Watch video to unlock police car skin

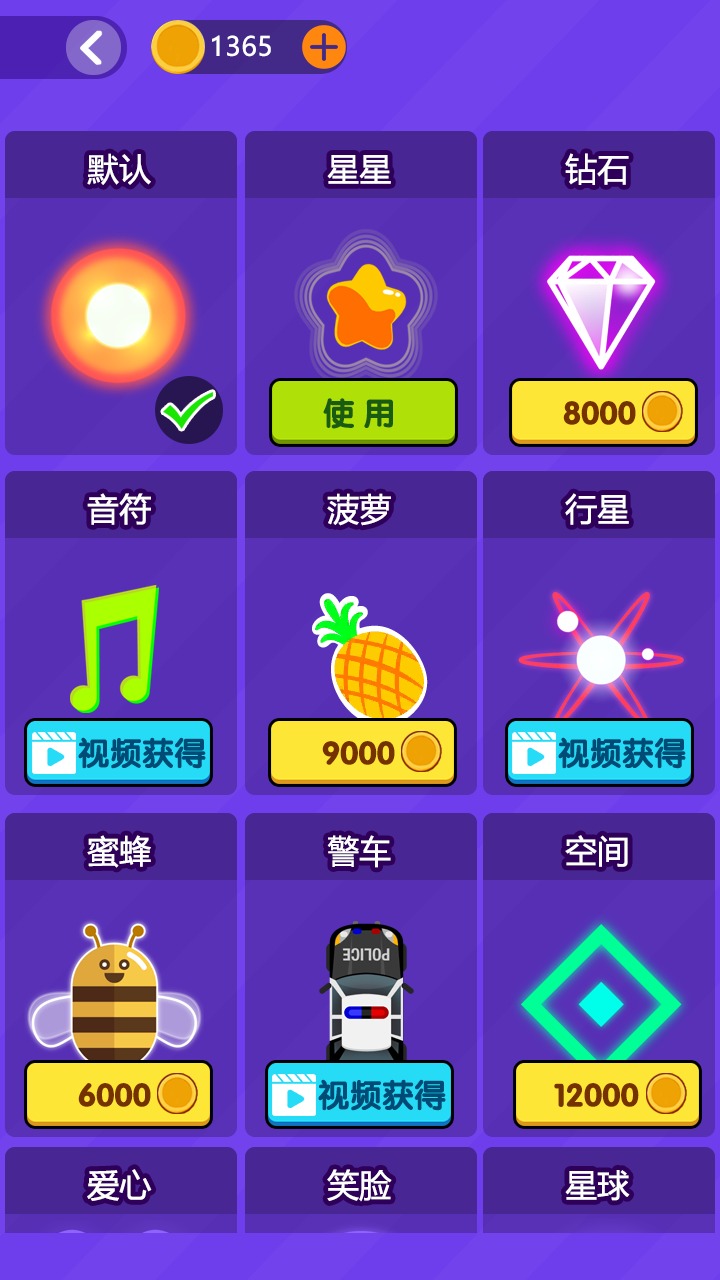pos(361,1096)
